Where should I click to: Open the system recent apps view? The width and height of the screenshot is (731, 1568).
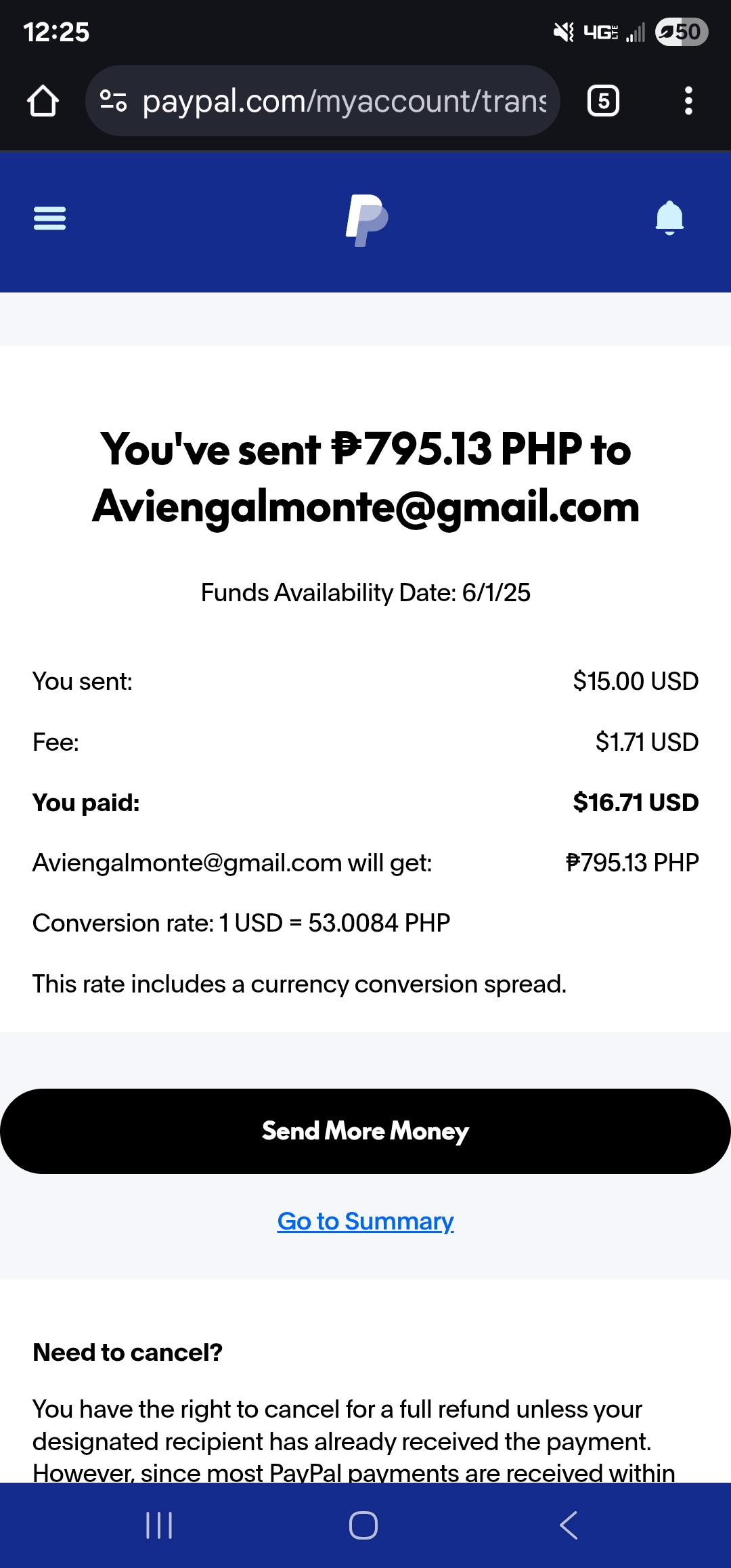tap(160, 1525)
